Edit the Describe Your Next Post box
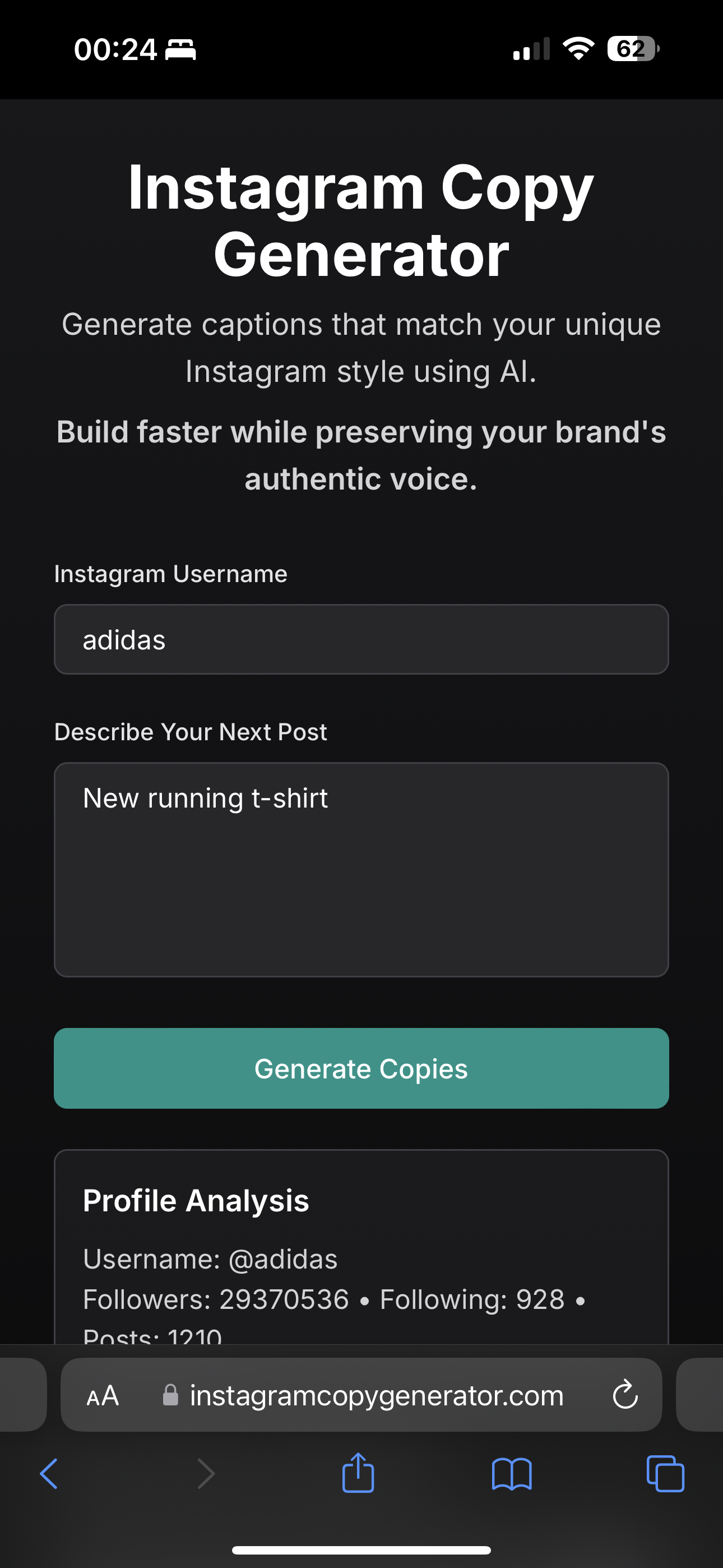723x1568 pixels. pos(361,869)
